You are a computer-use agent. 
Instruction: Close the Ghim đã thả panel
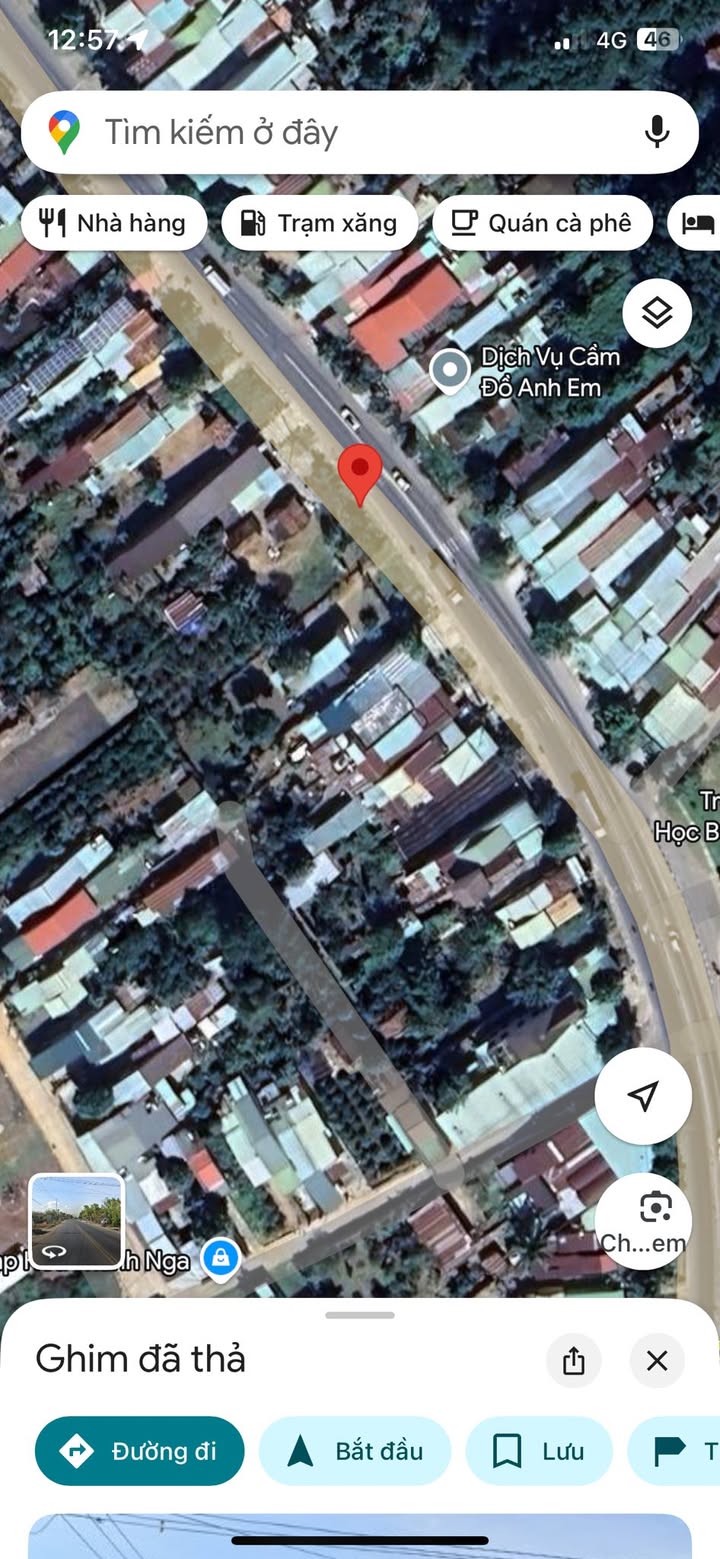click(657, 1360)
